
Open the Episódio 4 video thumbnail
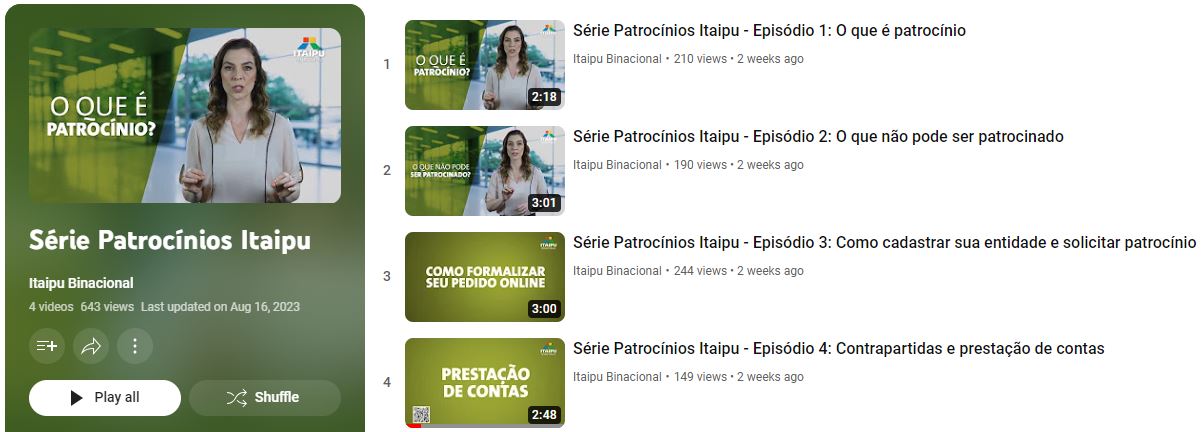click(x=484, y=383)
